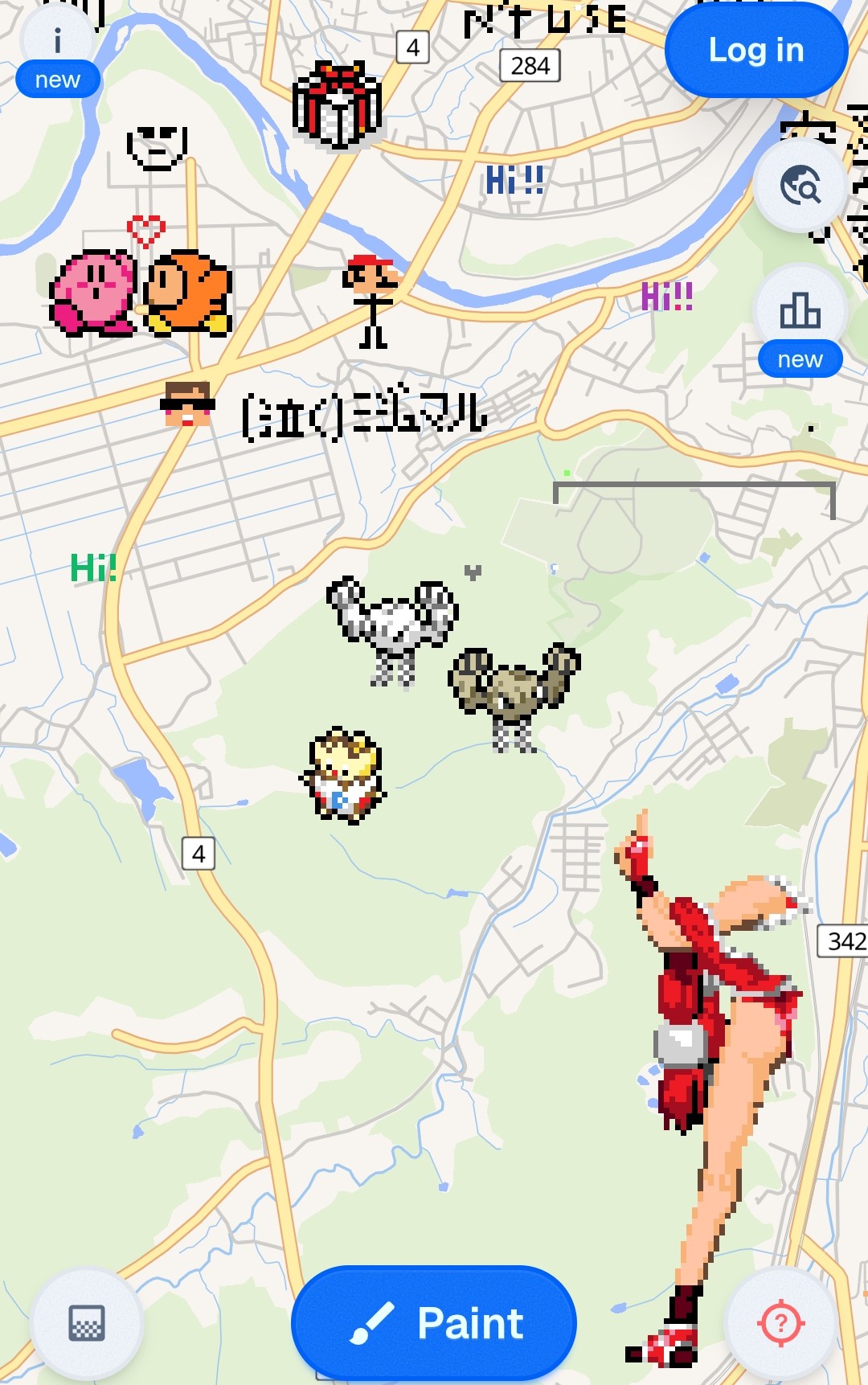868x1385 pixels.
Task: Open the help target button
Action: [x=780, y=1323]
